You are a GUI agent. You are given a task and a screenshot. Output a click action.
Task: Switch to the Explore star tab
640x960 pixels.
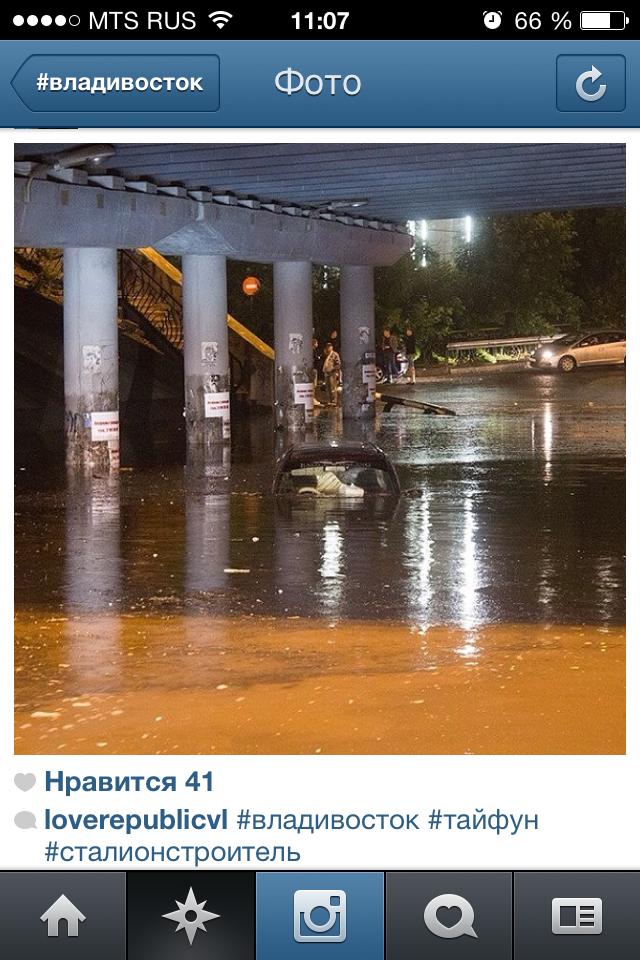click(191, 916)
